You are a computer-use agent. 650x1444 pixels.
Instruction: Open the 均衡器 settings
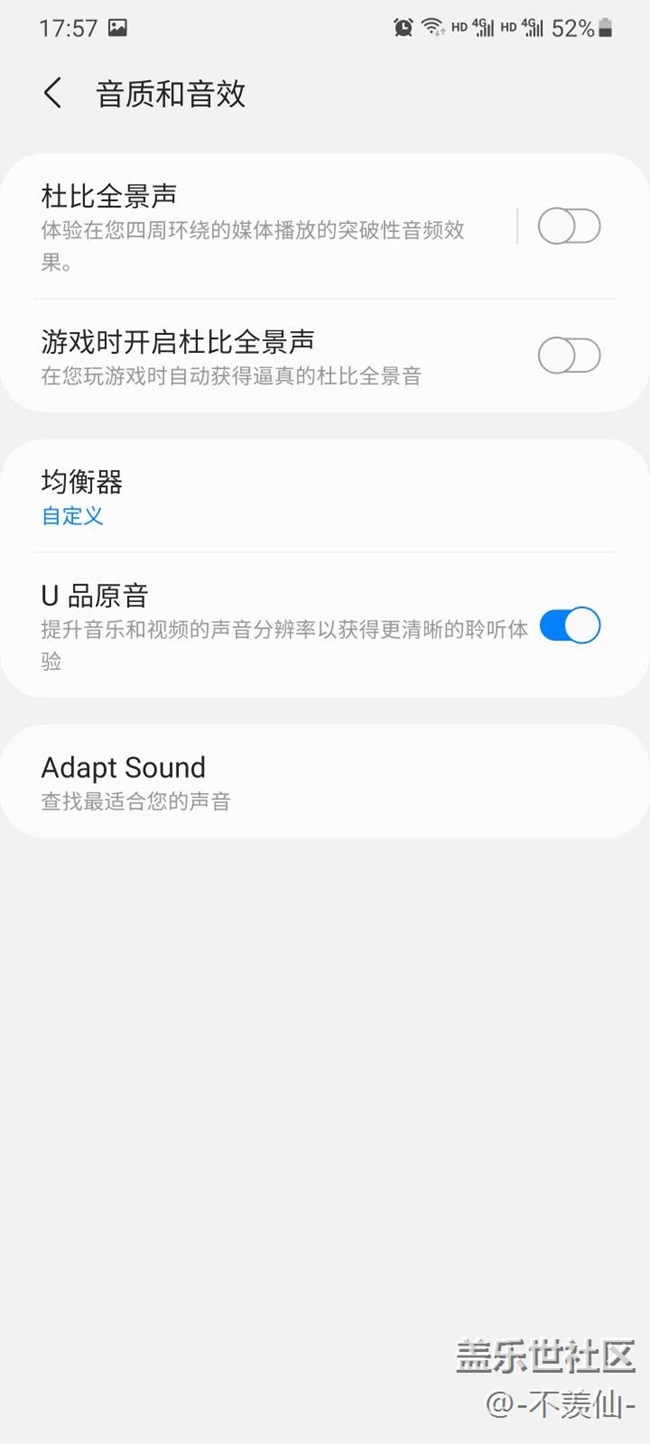[300, 497]
